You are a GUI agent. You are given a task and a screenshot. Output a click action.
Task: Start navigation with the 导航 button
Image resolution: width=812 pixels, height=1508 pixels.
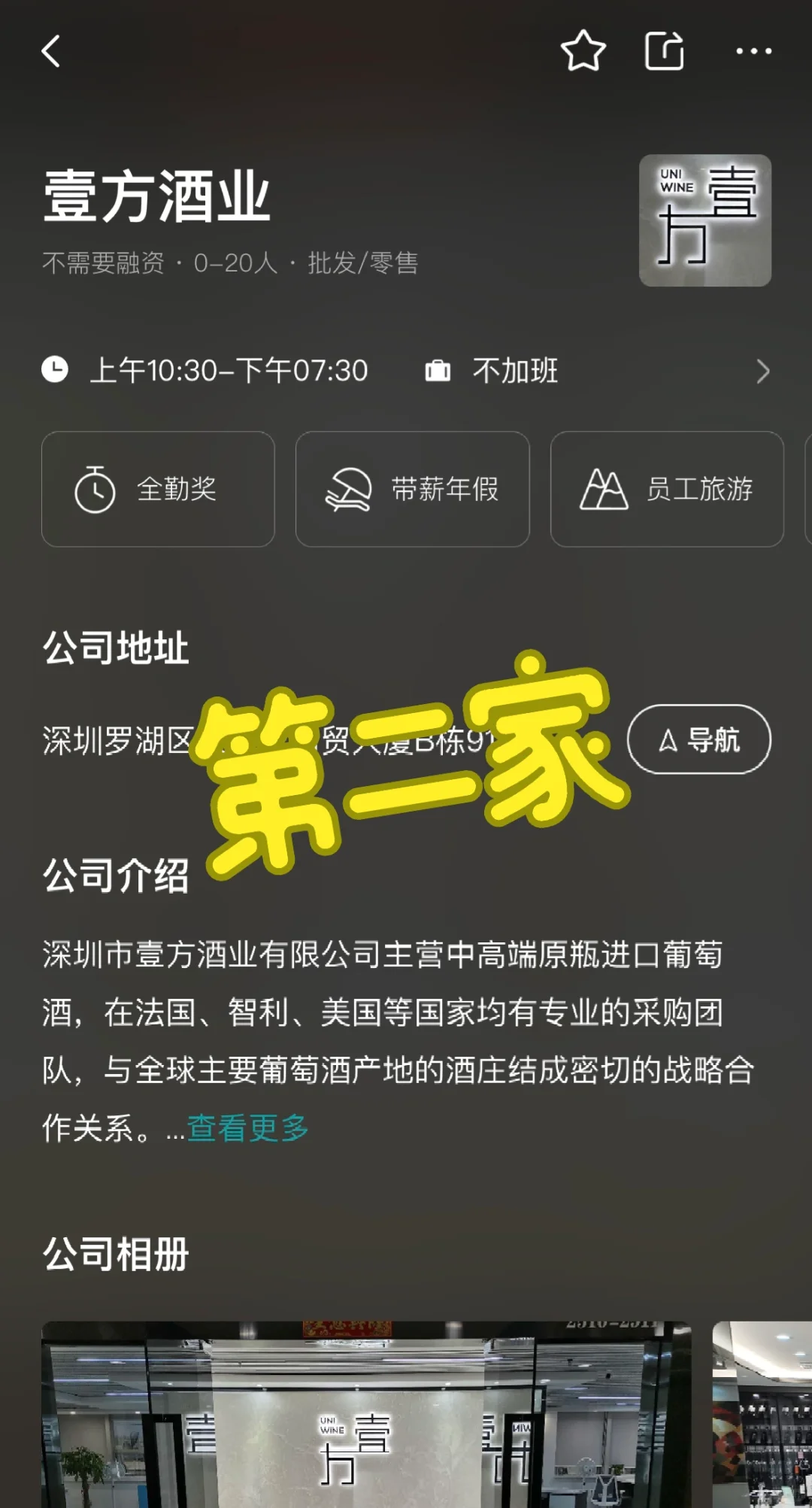pos(698,739)
